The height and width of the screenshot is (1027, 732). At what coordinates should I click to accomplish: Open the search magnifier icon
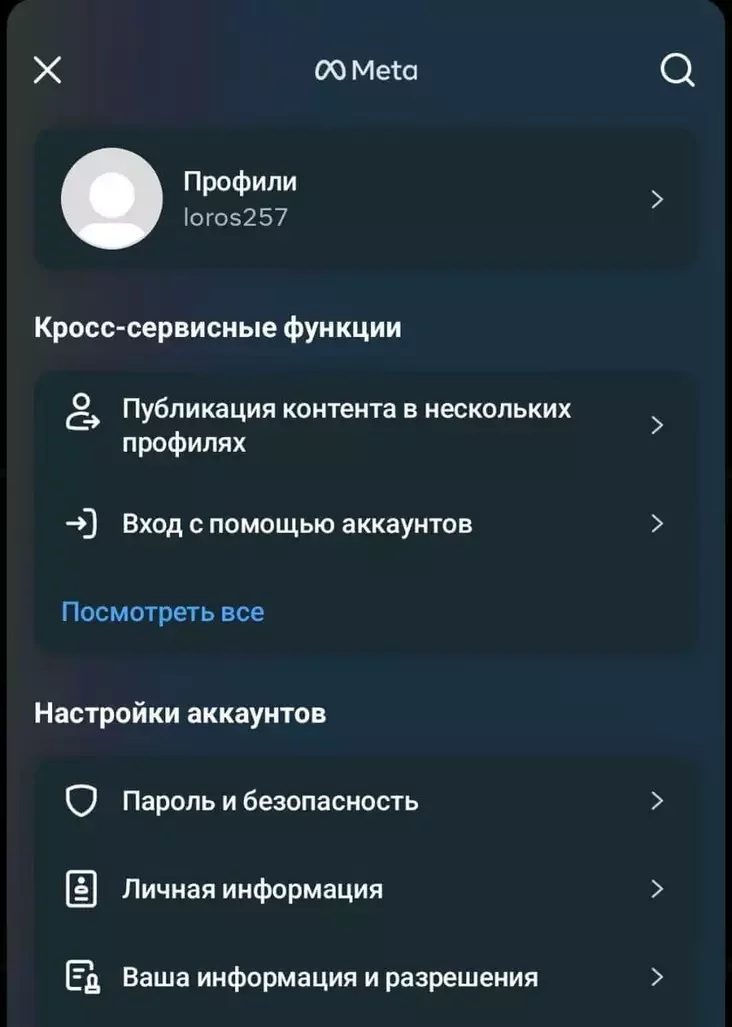(x=677, y=70)
